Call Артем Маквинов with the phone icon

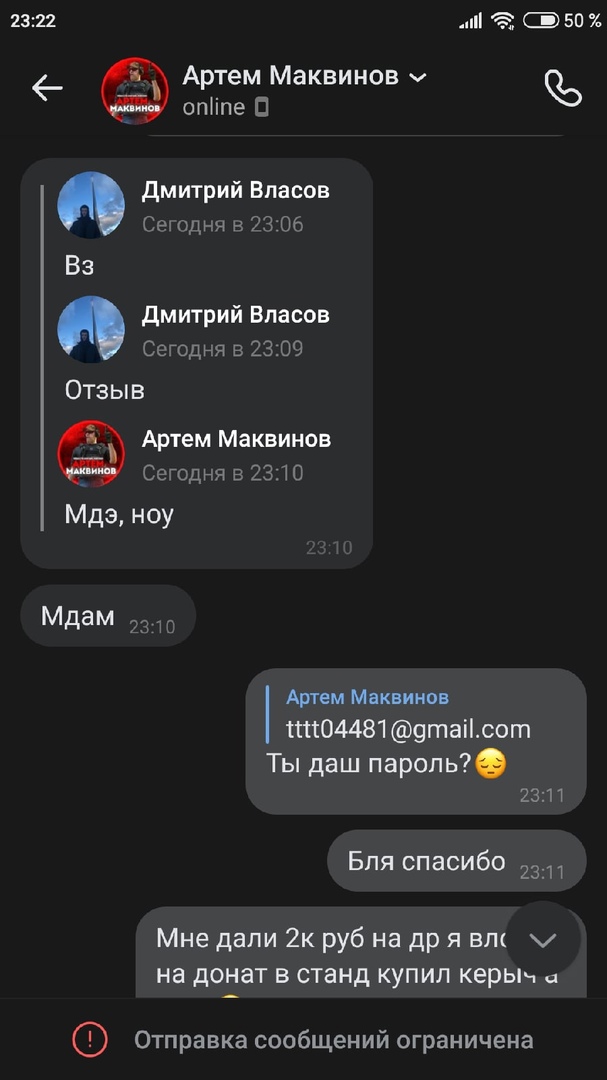tap(562, 89)
